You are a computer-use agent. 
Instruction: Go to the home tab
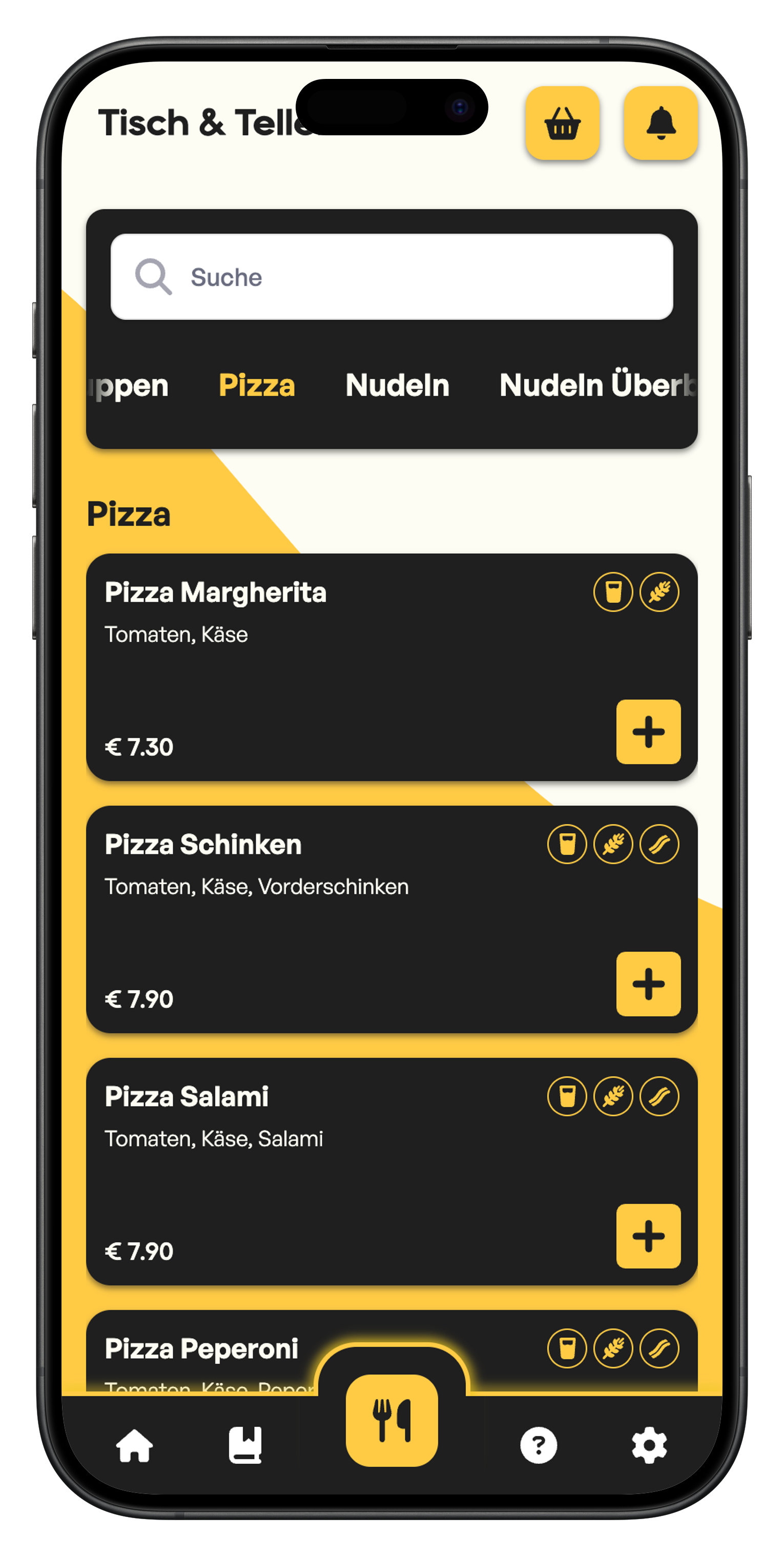coord(134,1445)
